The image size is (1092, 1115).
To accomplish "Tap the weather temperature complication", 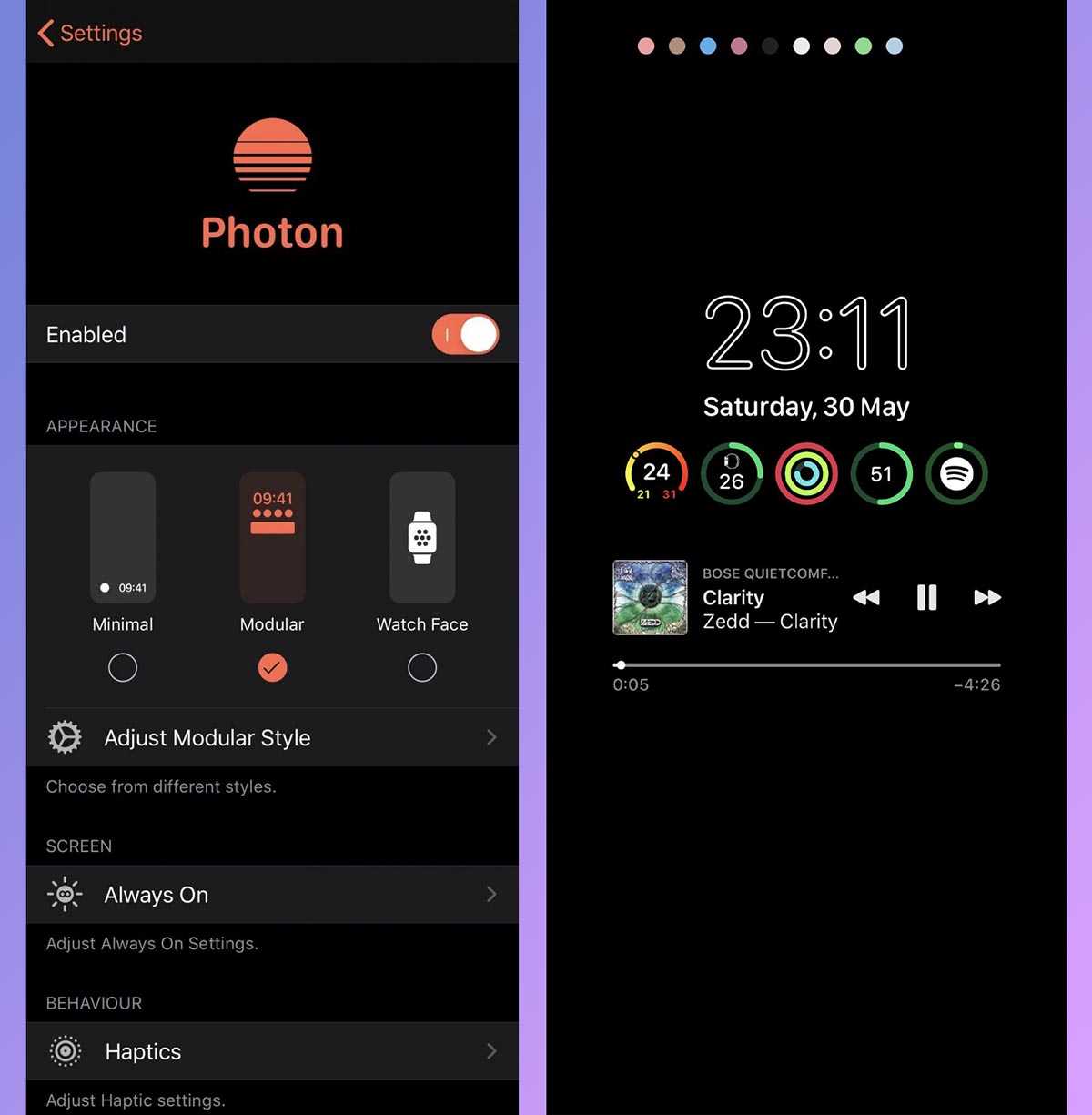I will point(656,473).
